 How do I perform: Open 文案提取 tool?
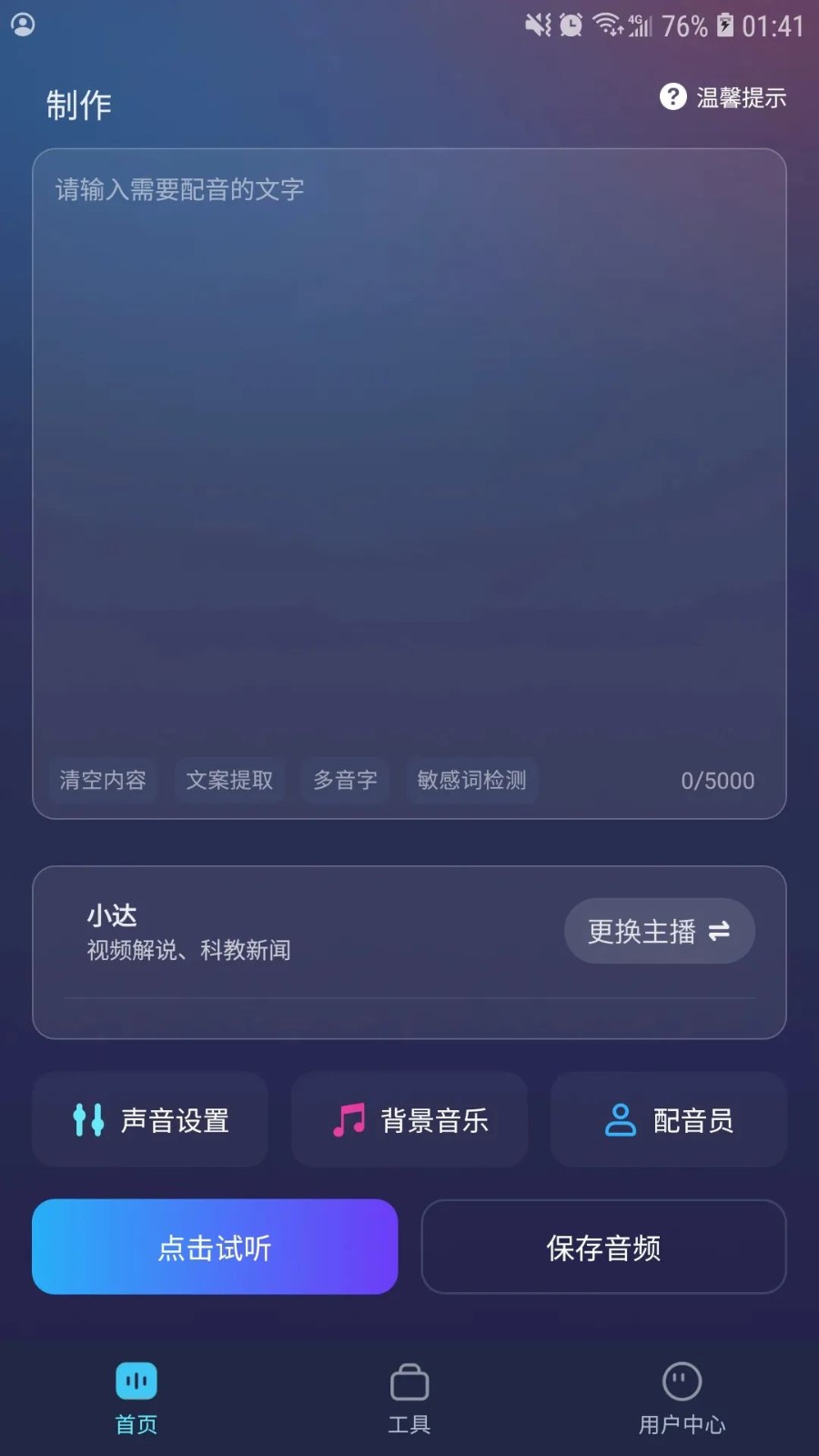(229, 780)
